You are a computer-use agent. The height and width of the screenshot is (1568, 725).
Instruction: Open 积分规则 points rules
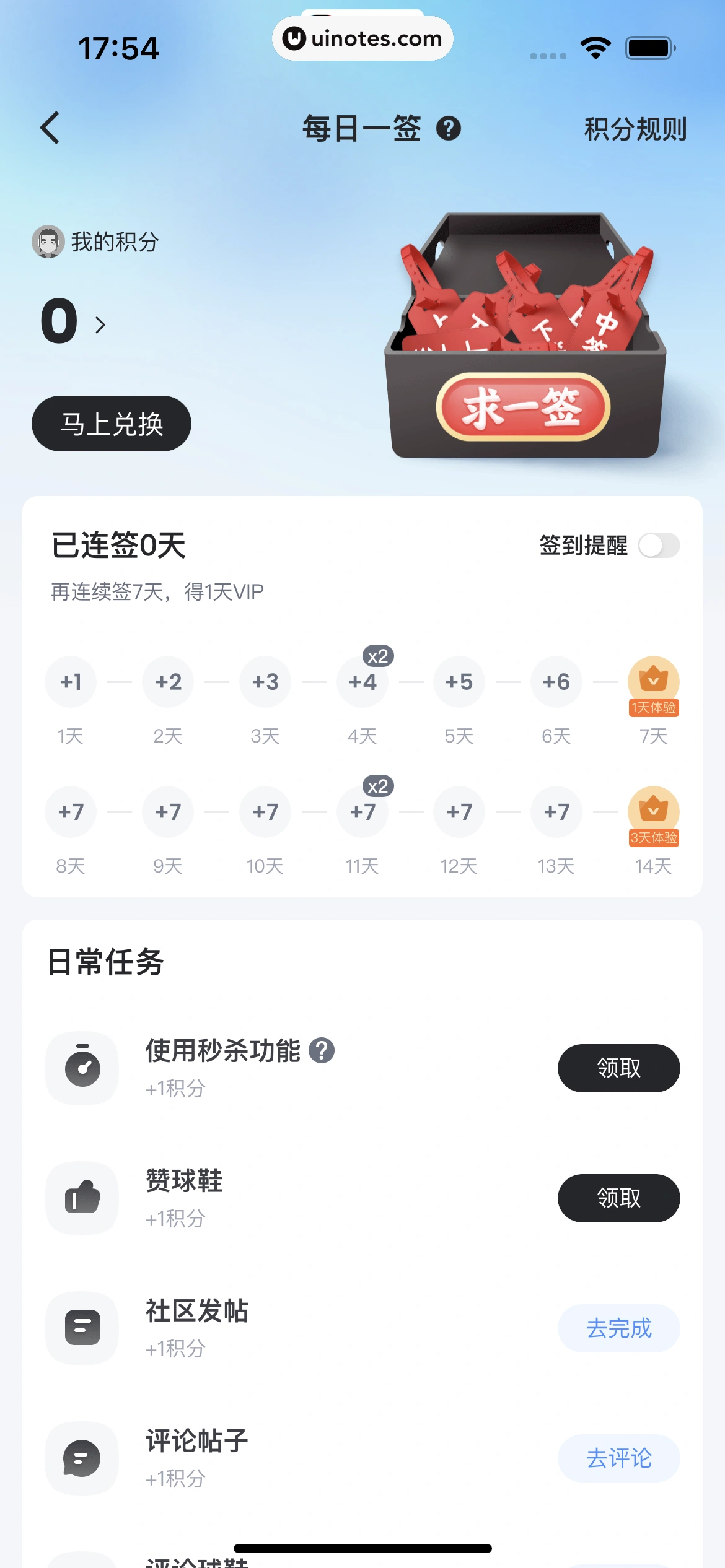[635, 129]
